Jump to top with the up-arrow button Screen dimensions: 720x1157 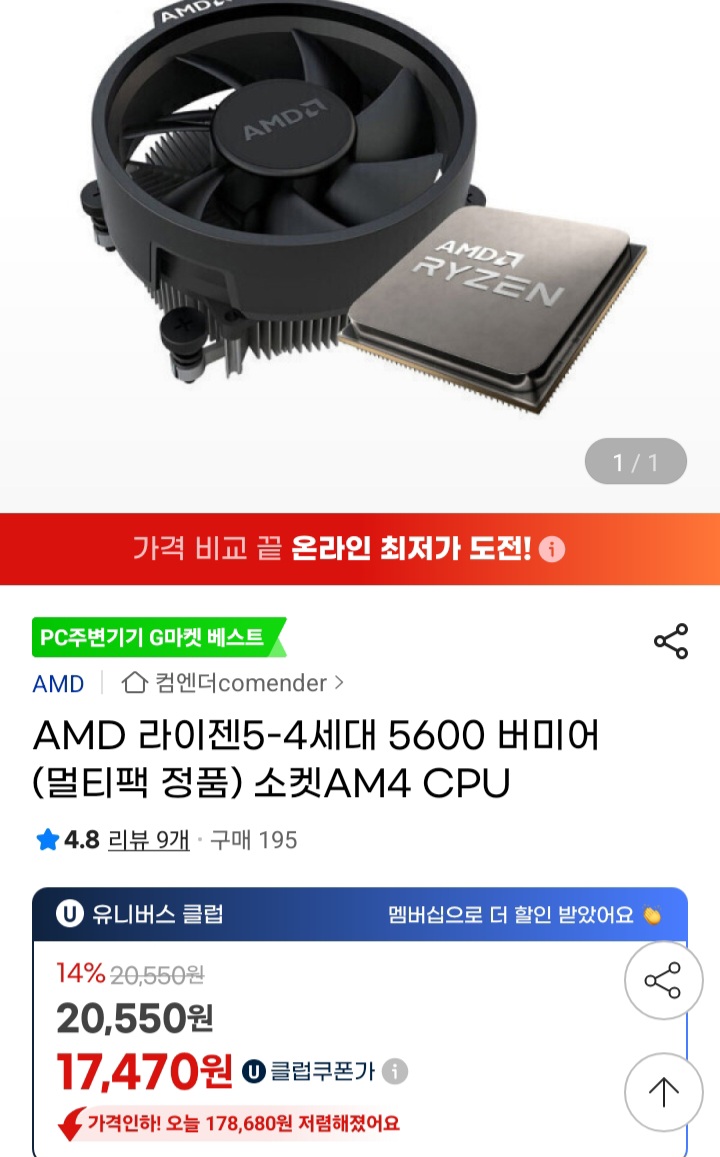[x=663, y=1092]
